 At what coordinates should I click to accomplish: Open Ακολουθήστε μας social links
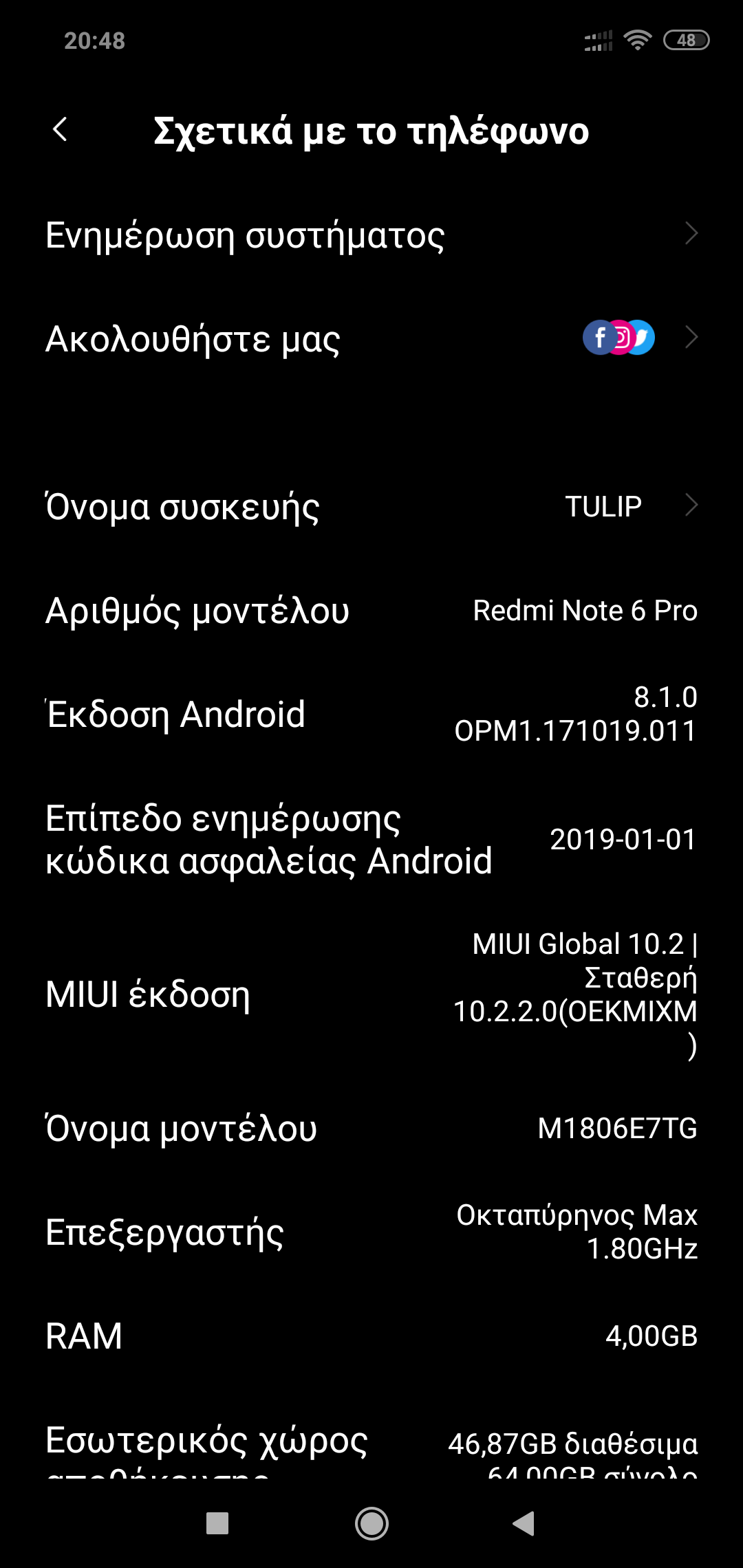(x=371, y=338)
